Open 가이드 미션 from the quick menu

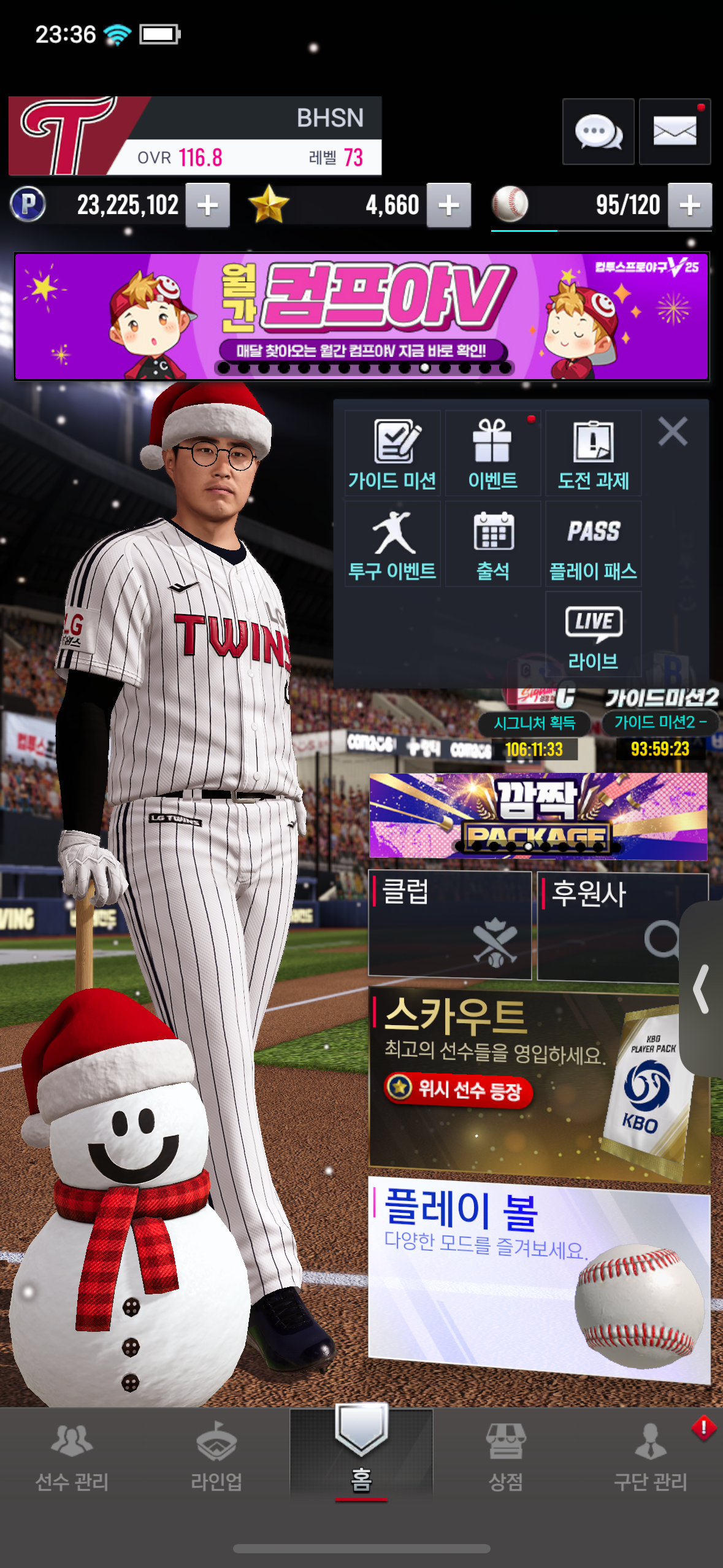tap(392, 453)
